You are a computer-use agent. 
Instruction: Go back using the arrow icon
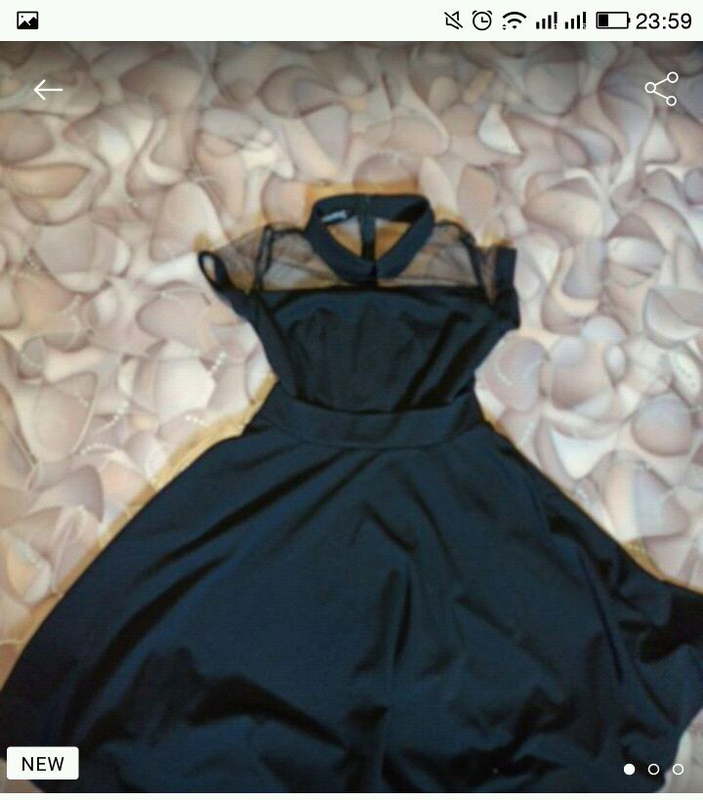[48, 90]
